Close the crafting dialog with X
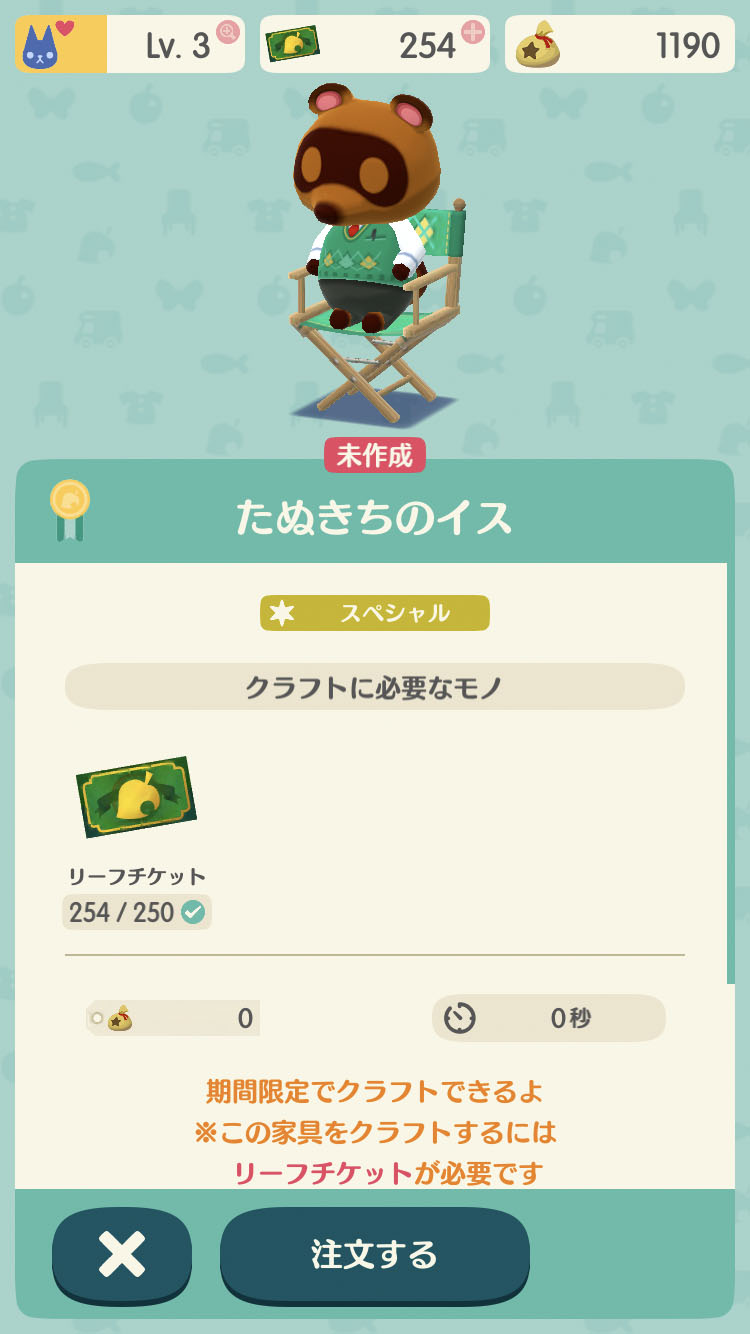The height and width of the screenshot is (1334, 750). (x=122, y=1254)
